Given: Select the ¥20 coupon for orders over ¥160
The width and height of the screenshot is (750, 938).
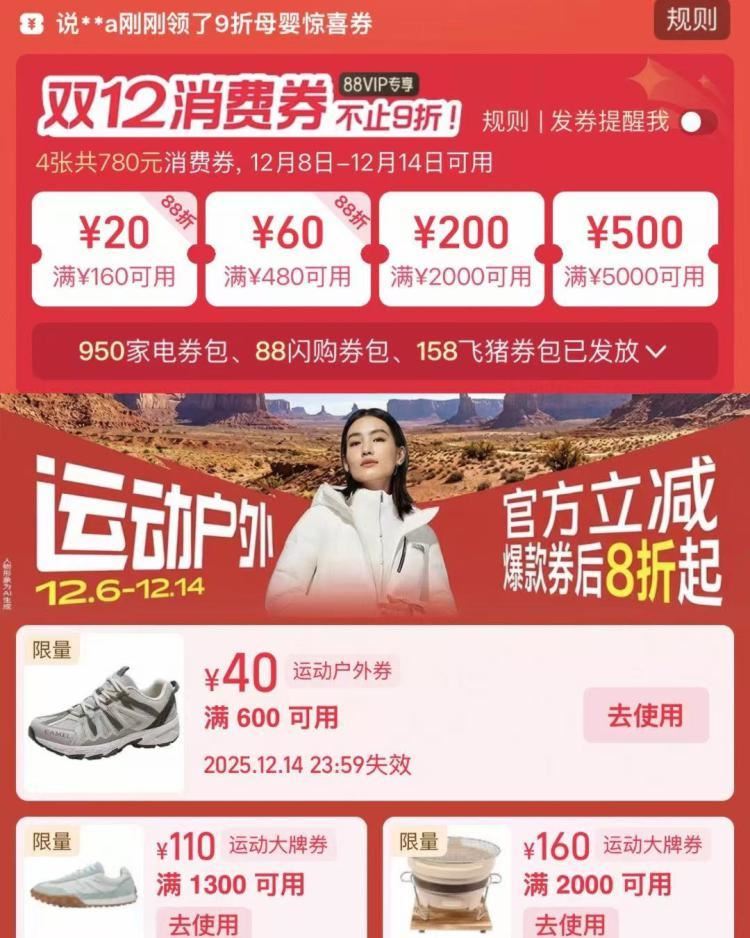Looking at the screenshot, I should click(114, 249).
